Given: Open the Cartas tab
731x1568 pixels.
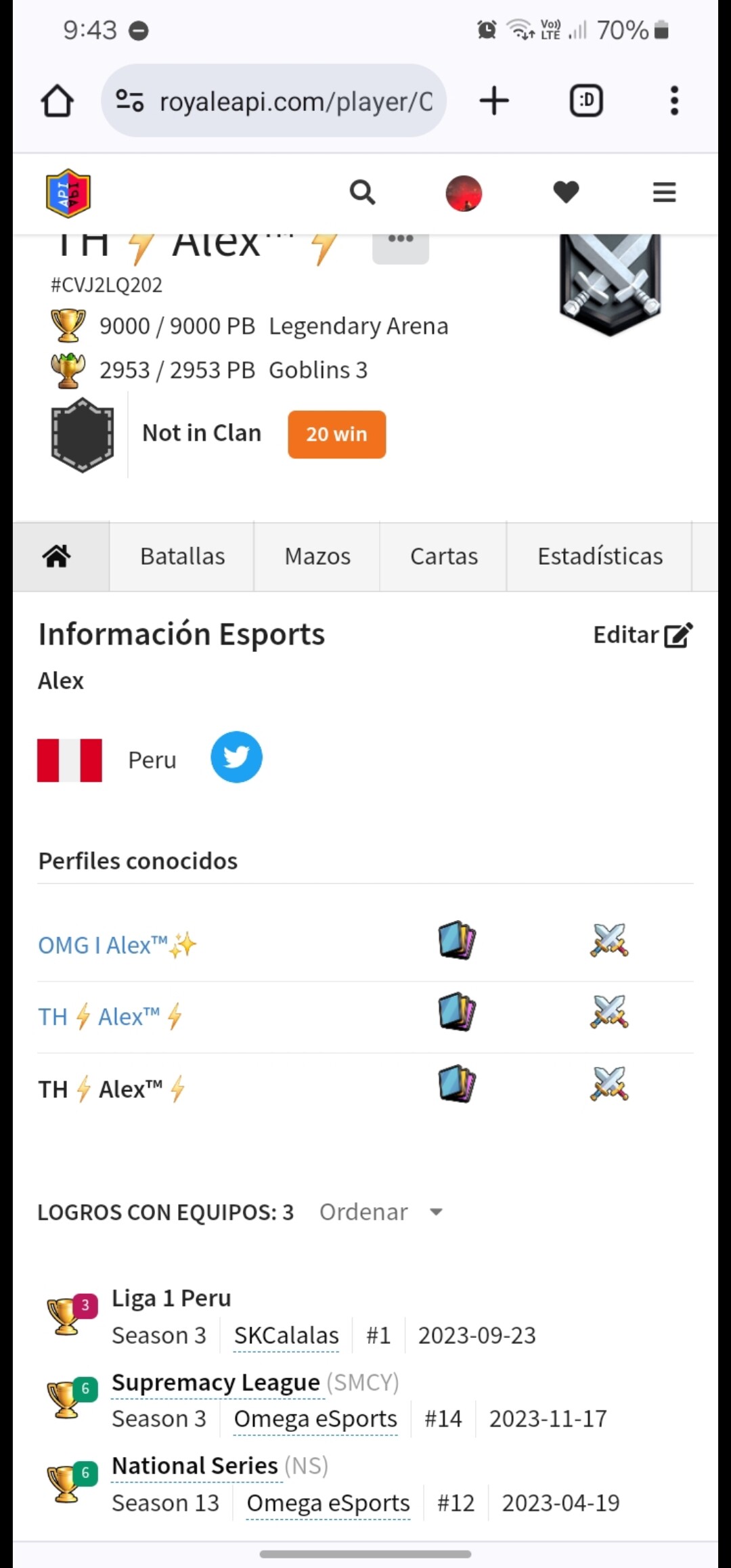Looking at the screenshot, I should pyautogui.click(x=443, y=556).
